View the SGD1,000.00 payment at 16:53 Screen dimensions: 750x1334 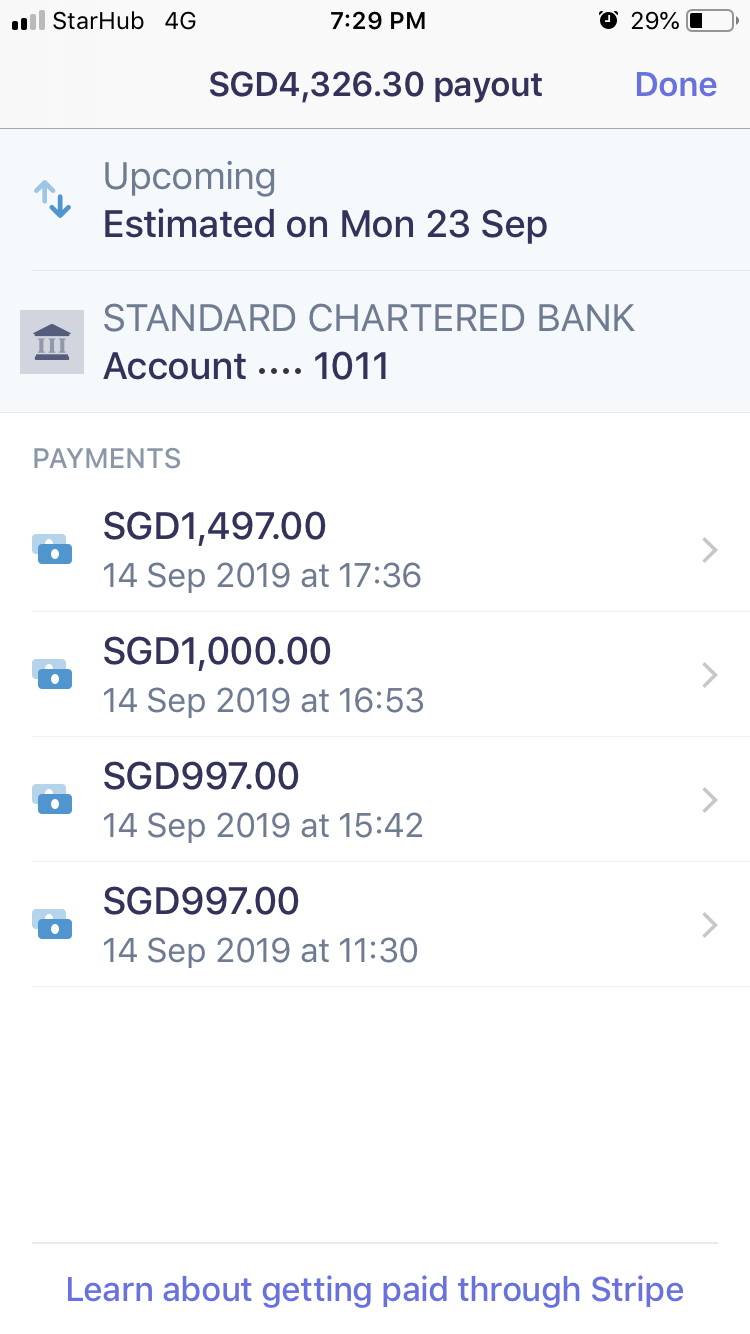[x=375, y=674]
